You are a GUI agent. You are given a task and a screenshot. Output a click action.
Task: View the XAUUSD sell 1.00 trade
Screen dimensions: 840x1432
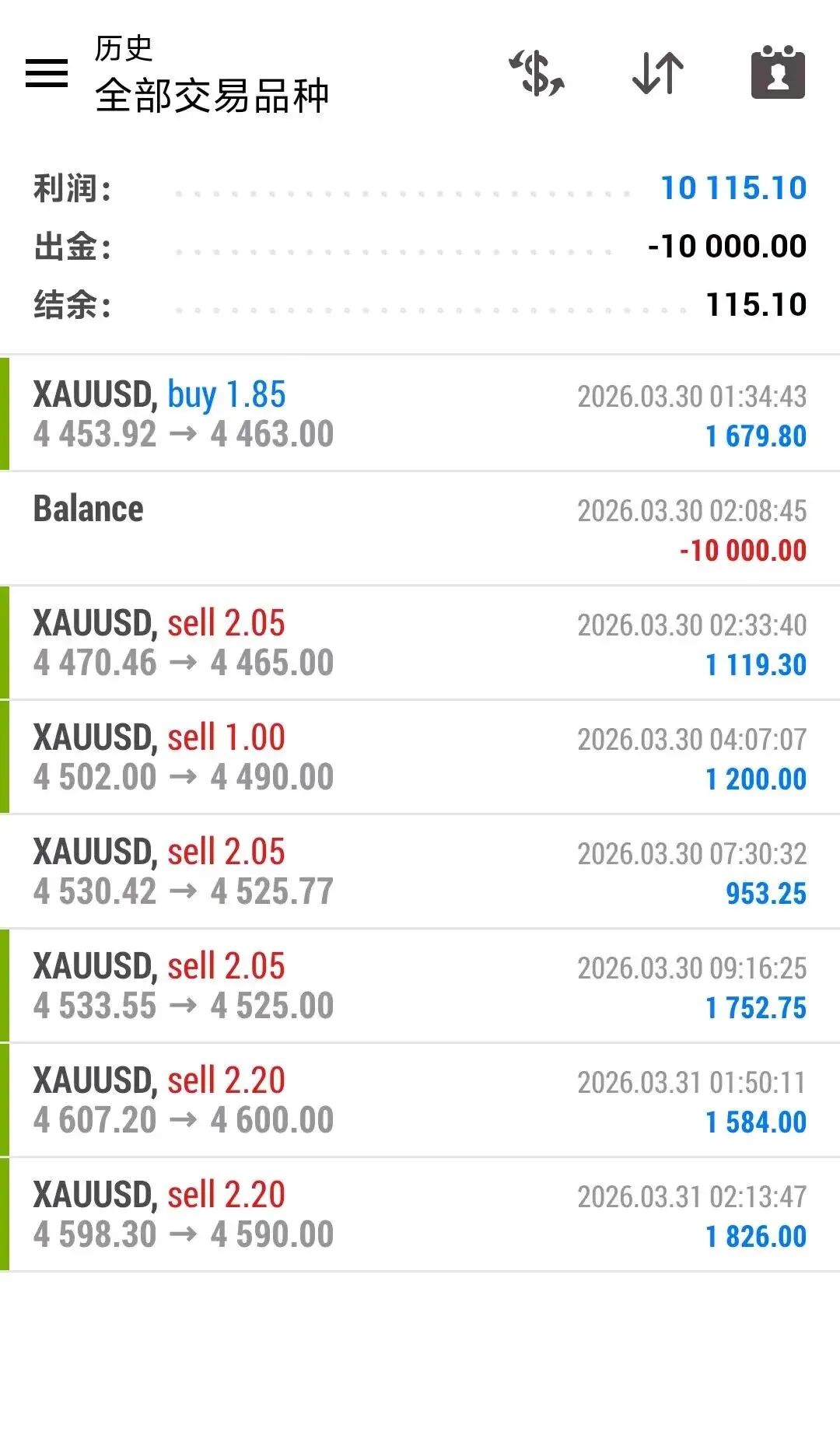tap(420, 758)
